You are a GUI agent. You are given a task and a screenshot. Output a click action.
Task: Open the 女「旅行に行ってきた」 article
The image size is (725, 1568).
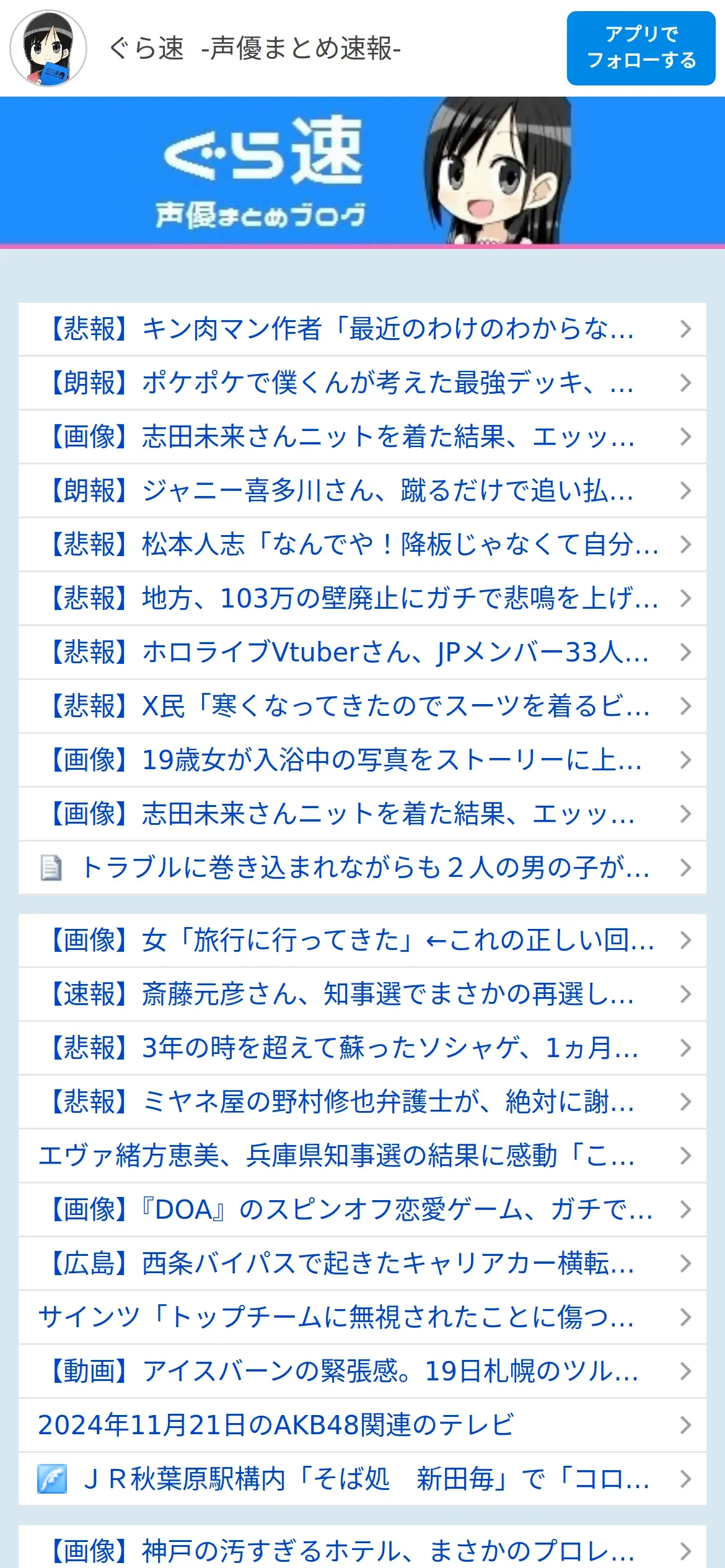point(362,940)
